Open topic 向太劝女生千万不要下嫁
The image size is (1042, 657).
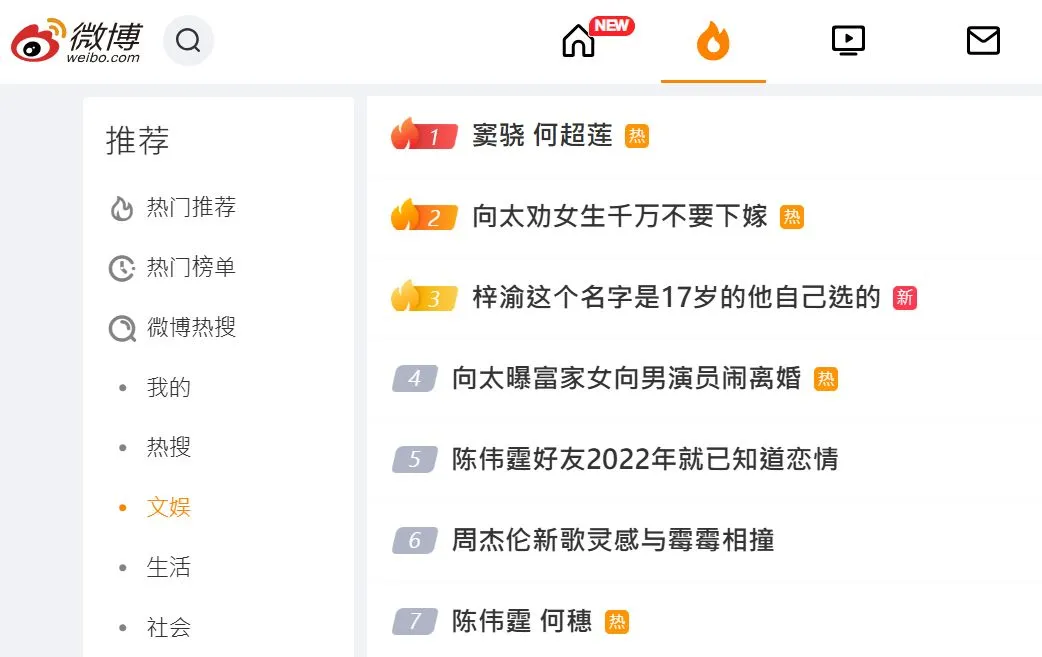[619, 217]
